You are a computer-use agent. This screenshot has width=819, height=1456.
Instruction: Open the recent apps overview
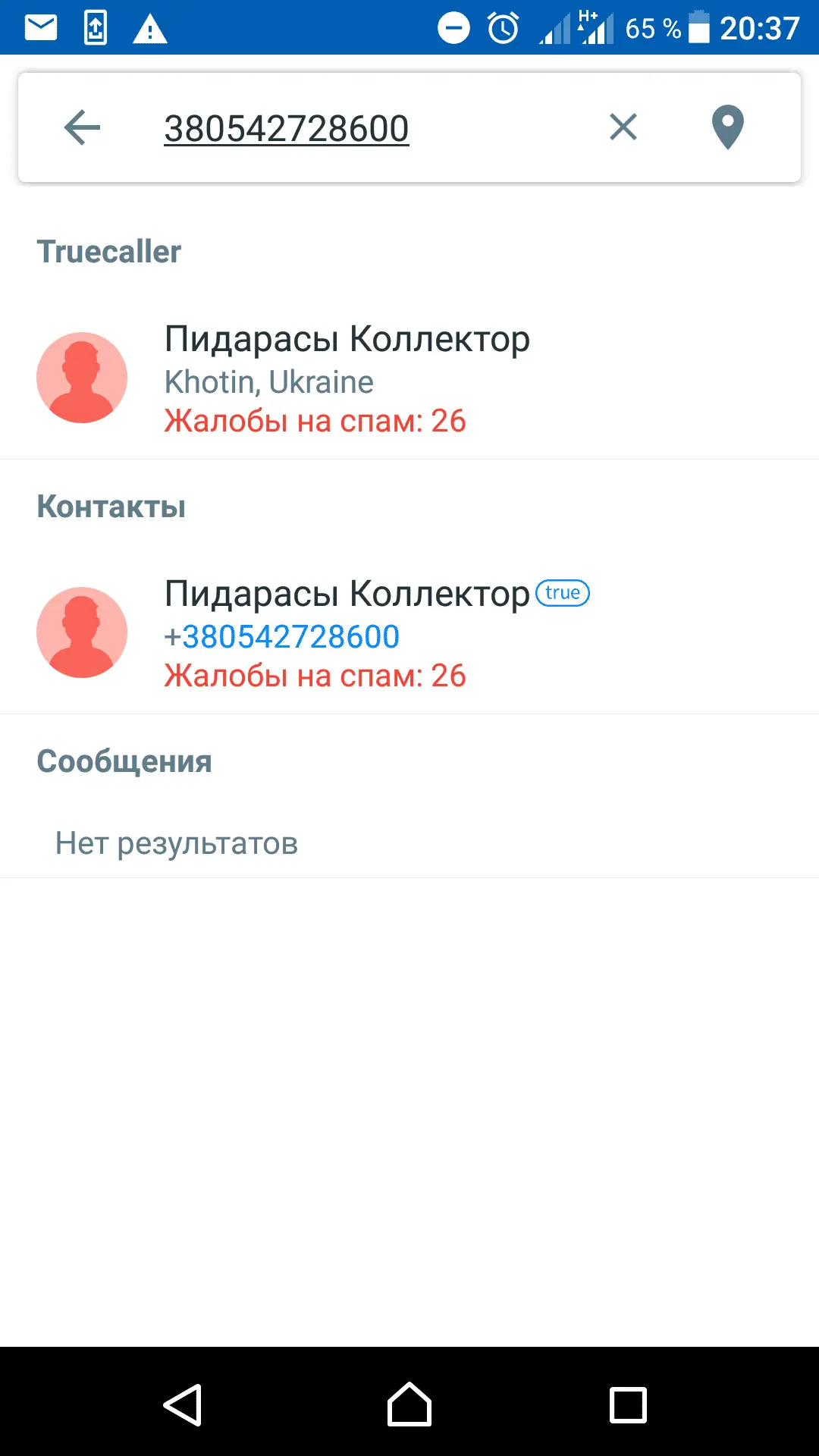point(628,1404)
